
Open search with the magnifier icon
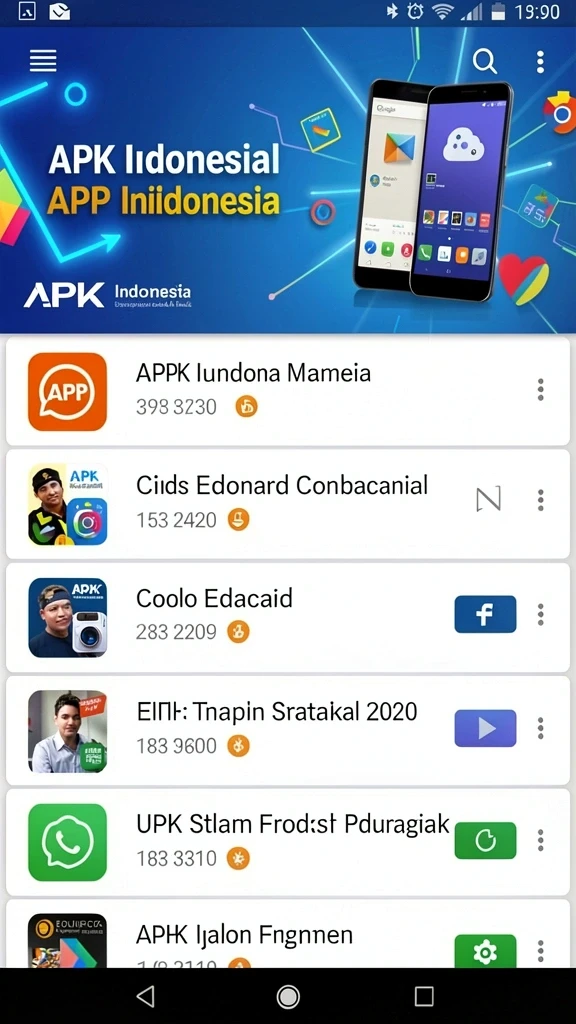tap(485, 61)
